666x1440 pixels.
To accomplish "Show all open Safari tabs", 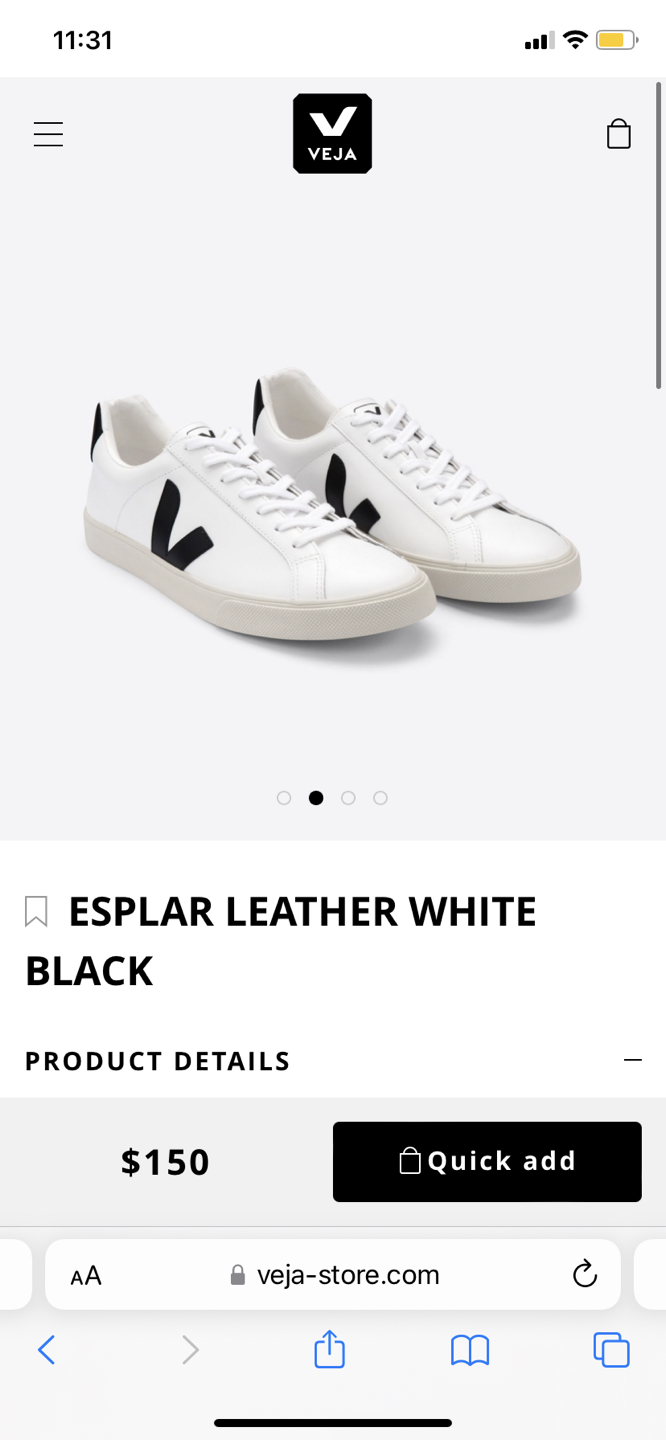I will (611, 1350).
